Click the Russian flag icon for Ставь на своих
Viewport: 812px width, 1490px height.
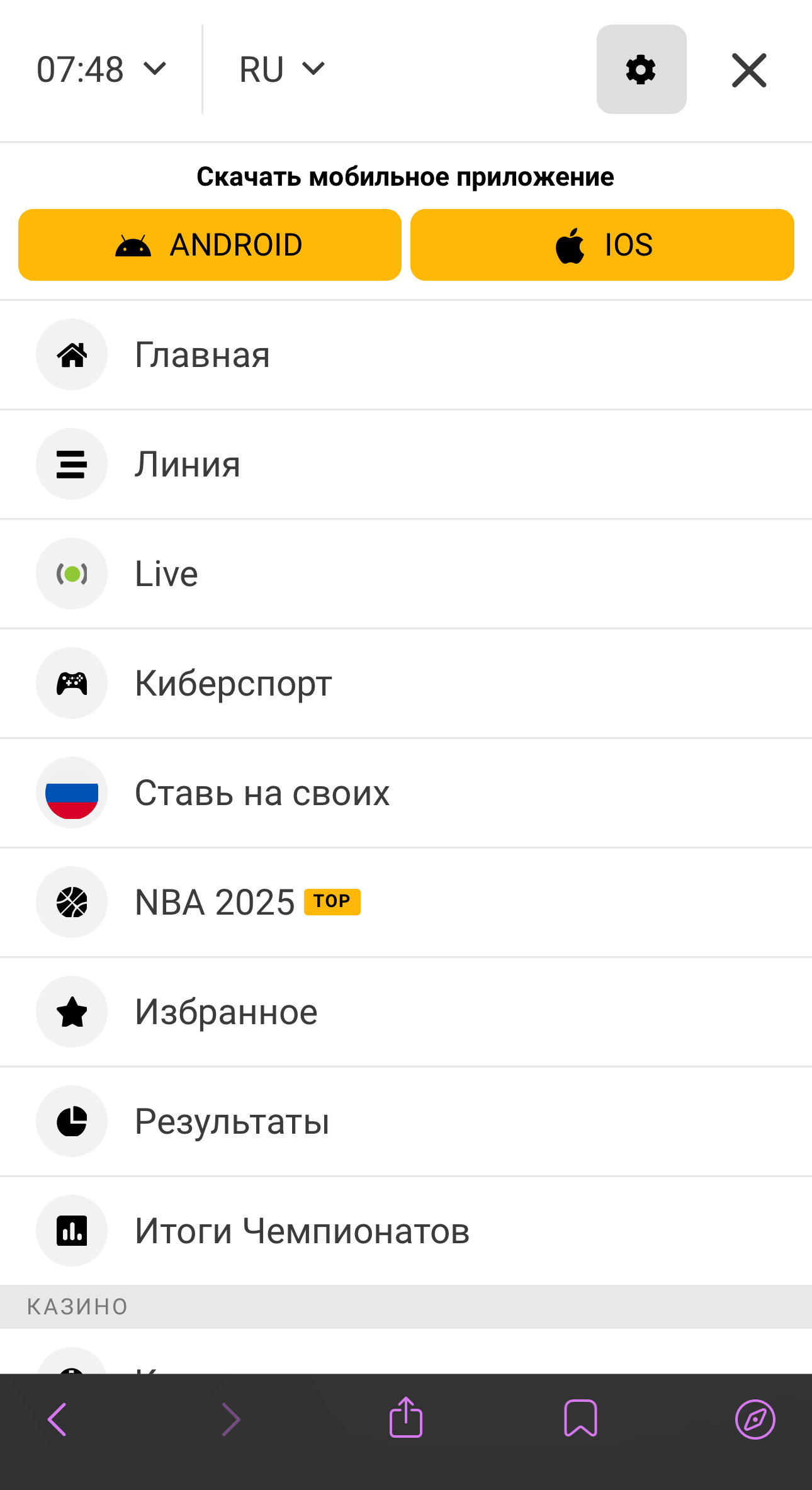coord(71,792)
